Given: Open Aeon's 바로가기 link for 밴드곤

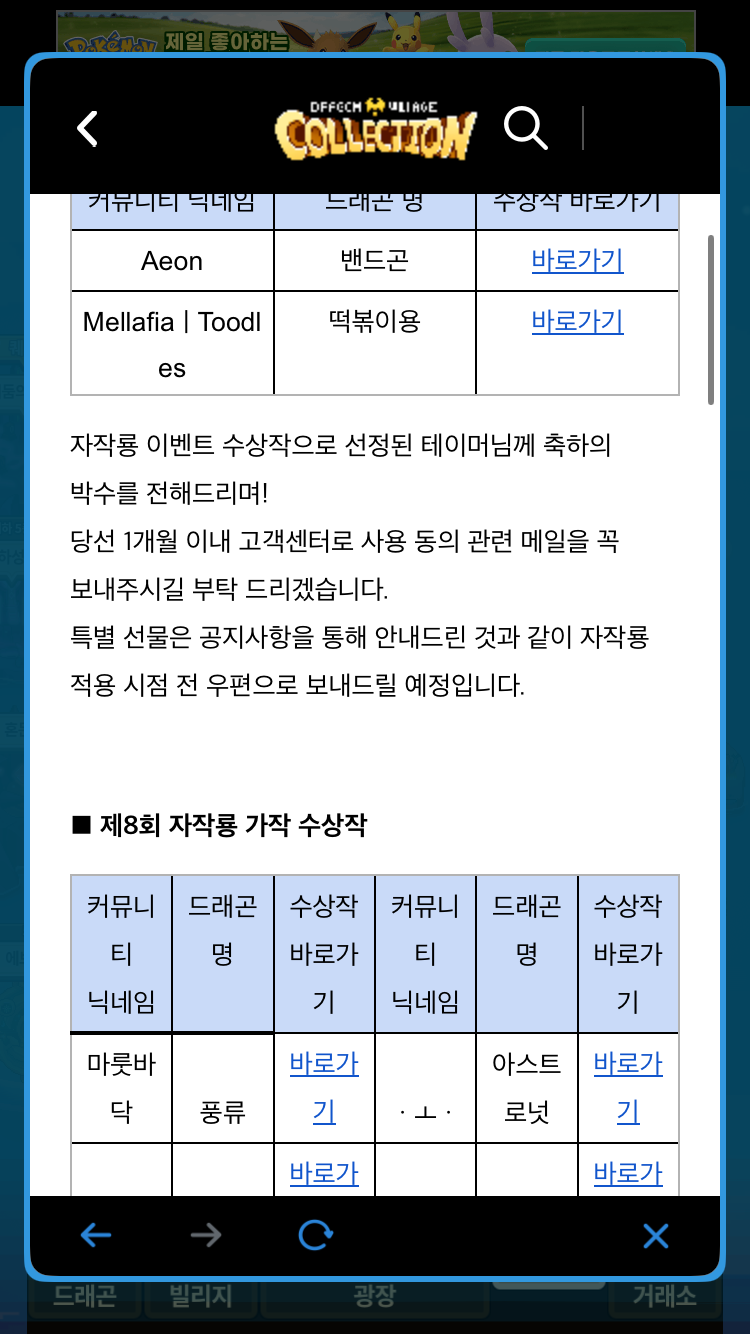Looking at the screenshot, I should tap(577, 261).
